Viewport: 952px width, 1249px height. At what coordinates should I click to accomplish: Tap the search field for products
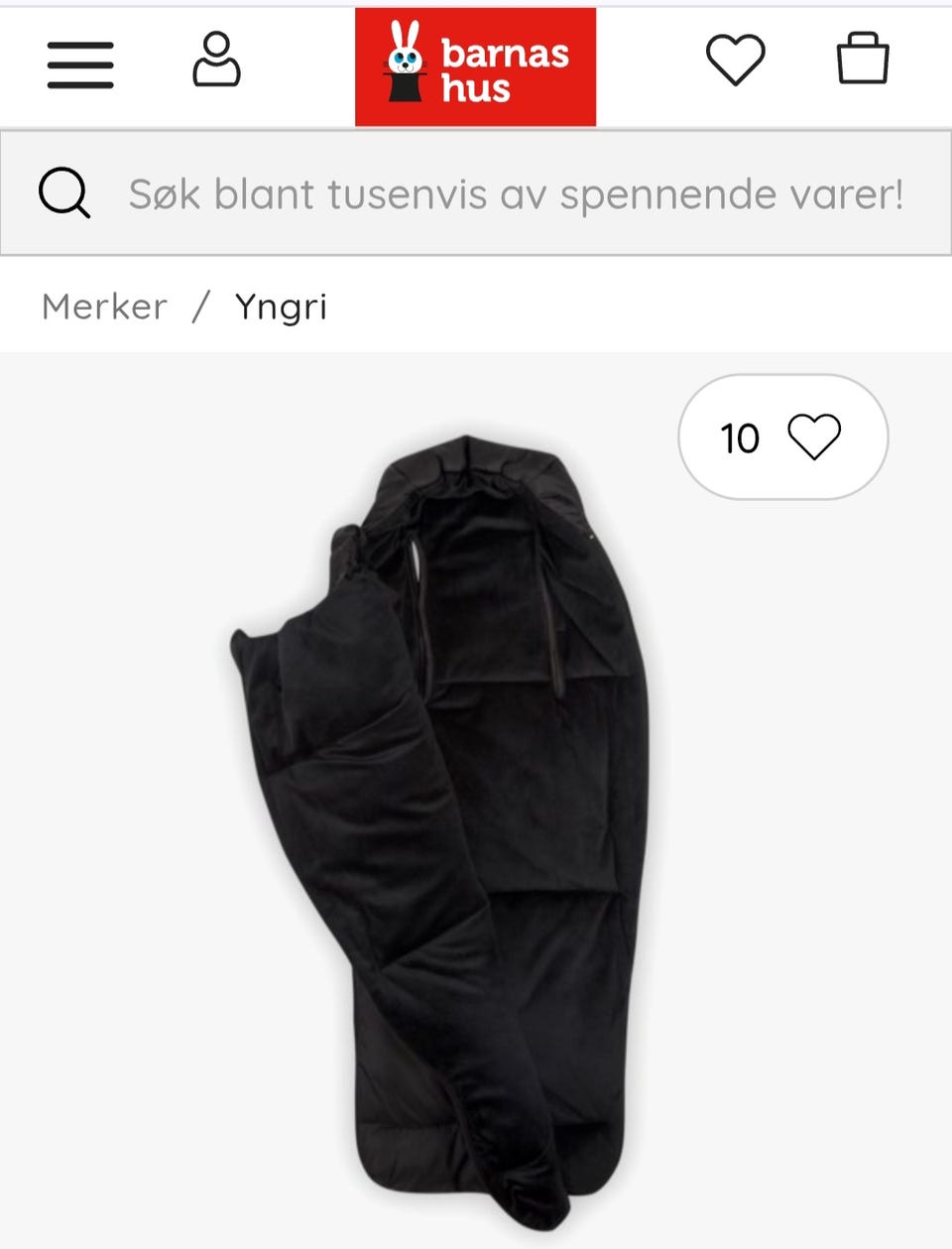(x=516, y=193)
